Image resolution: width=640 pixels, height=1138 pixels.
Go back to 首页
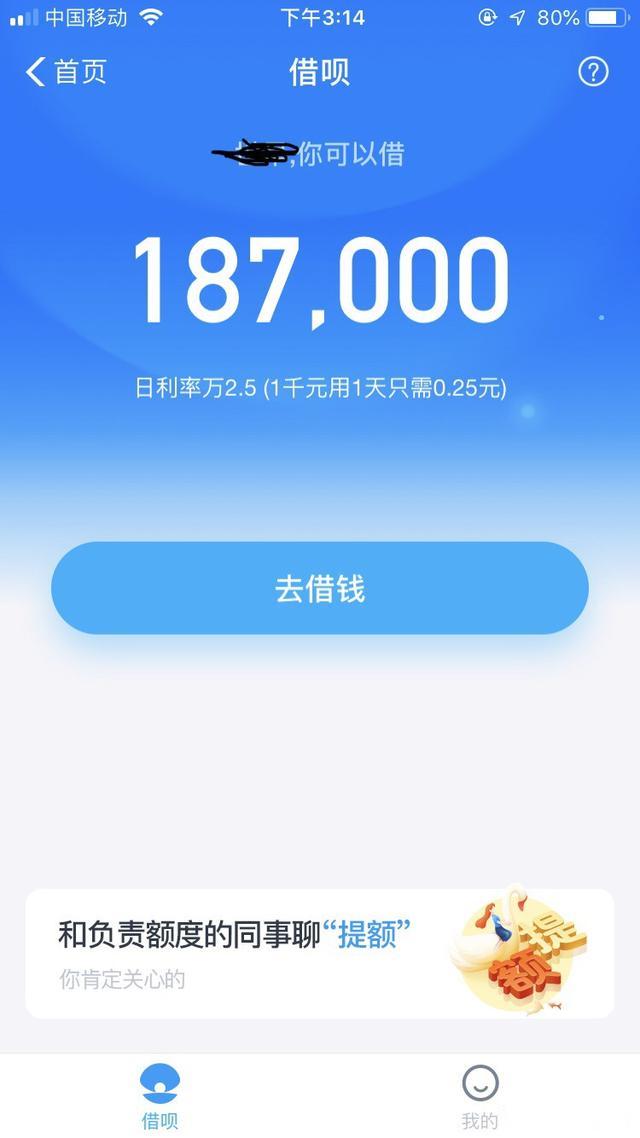(66, 72)
